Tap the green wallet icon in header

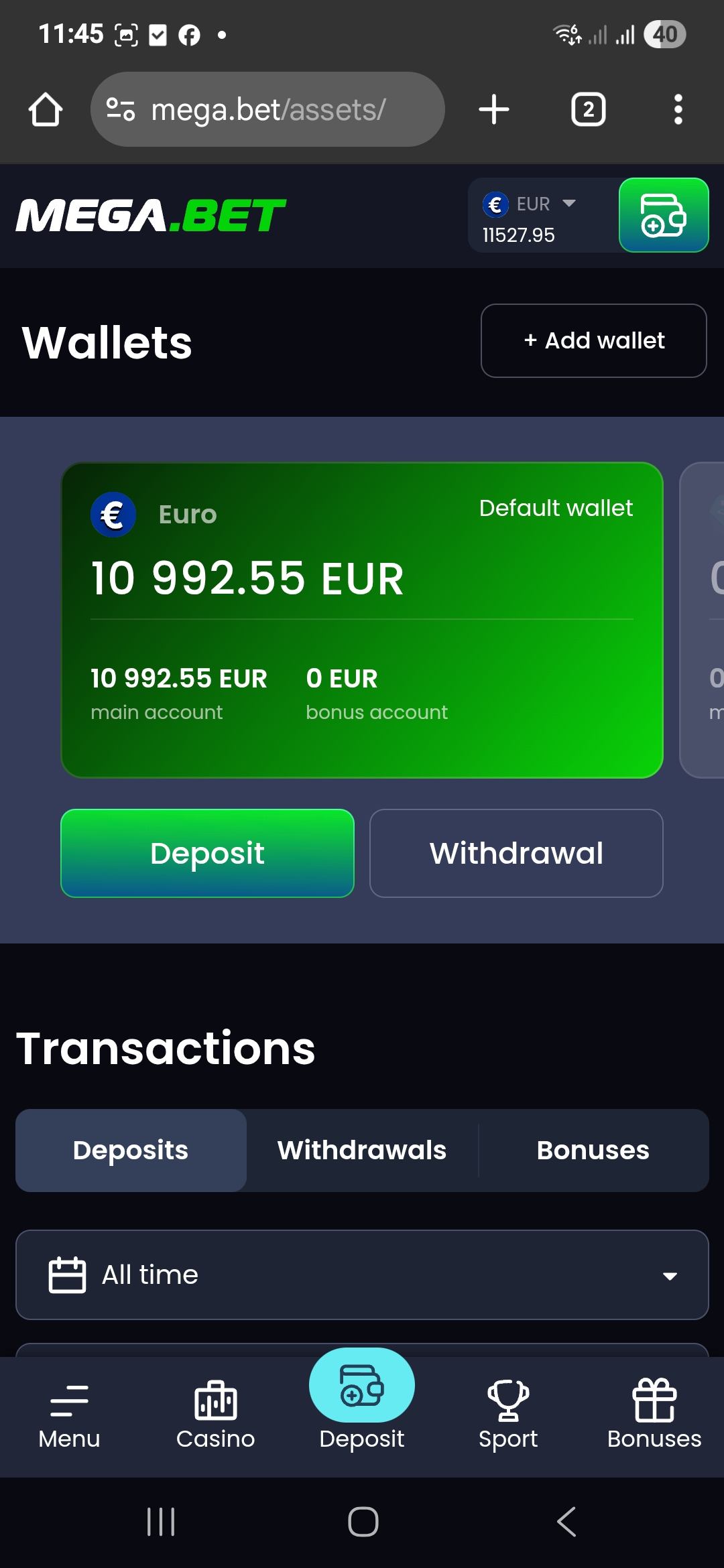tap(663, 216)
